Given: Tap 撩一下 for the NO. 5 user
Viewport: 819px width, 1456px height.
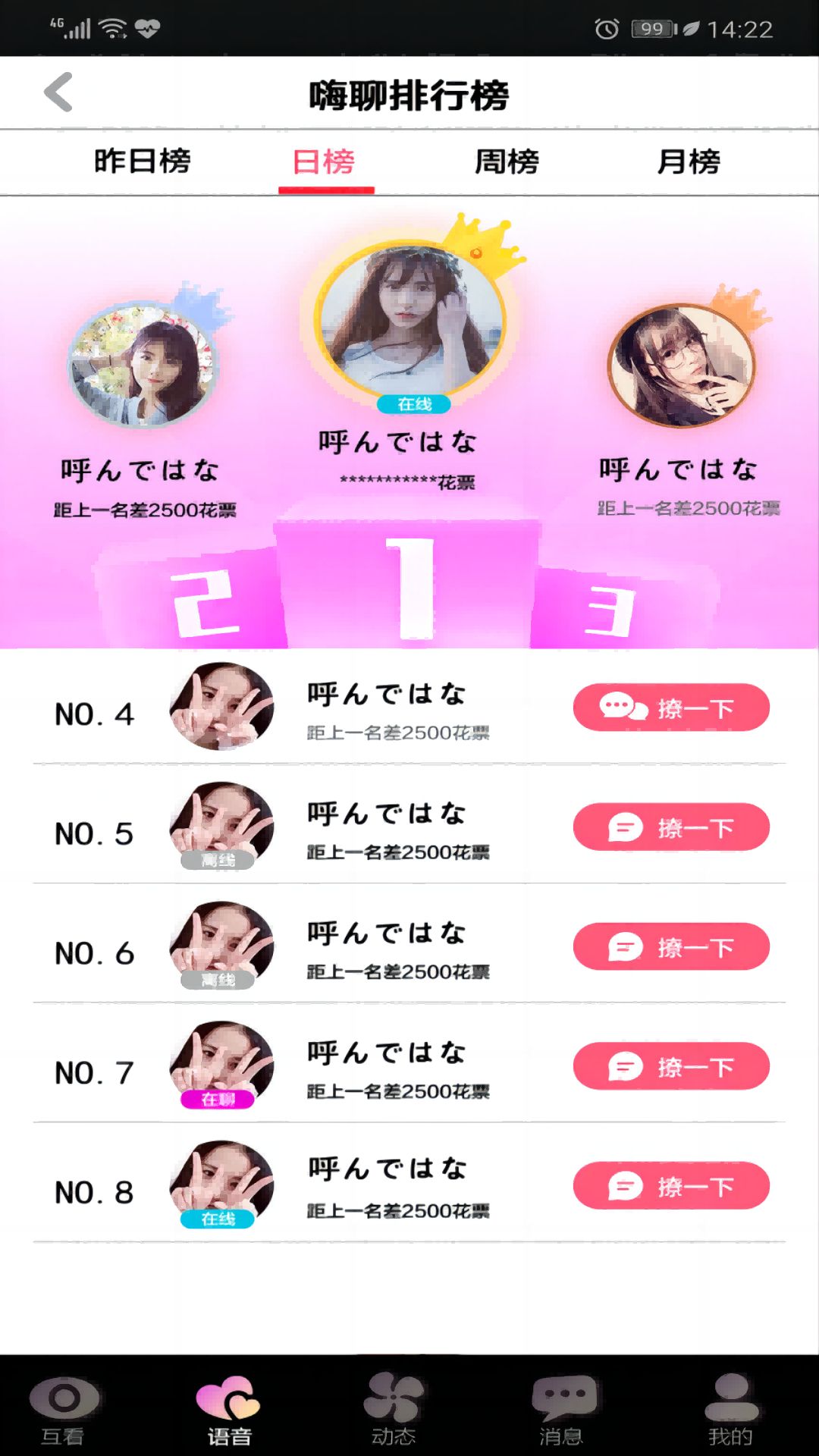Looking at the screenshot, I should click(x=671, y=827).
